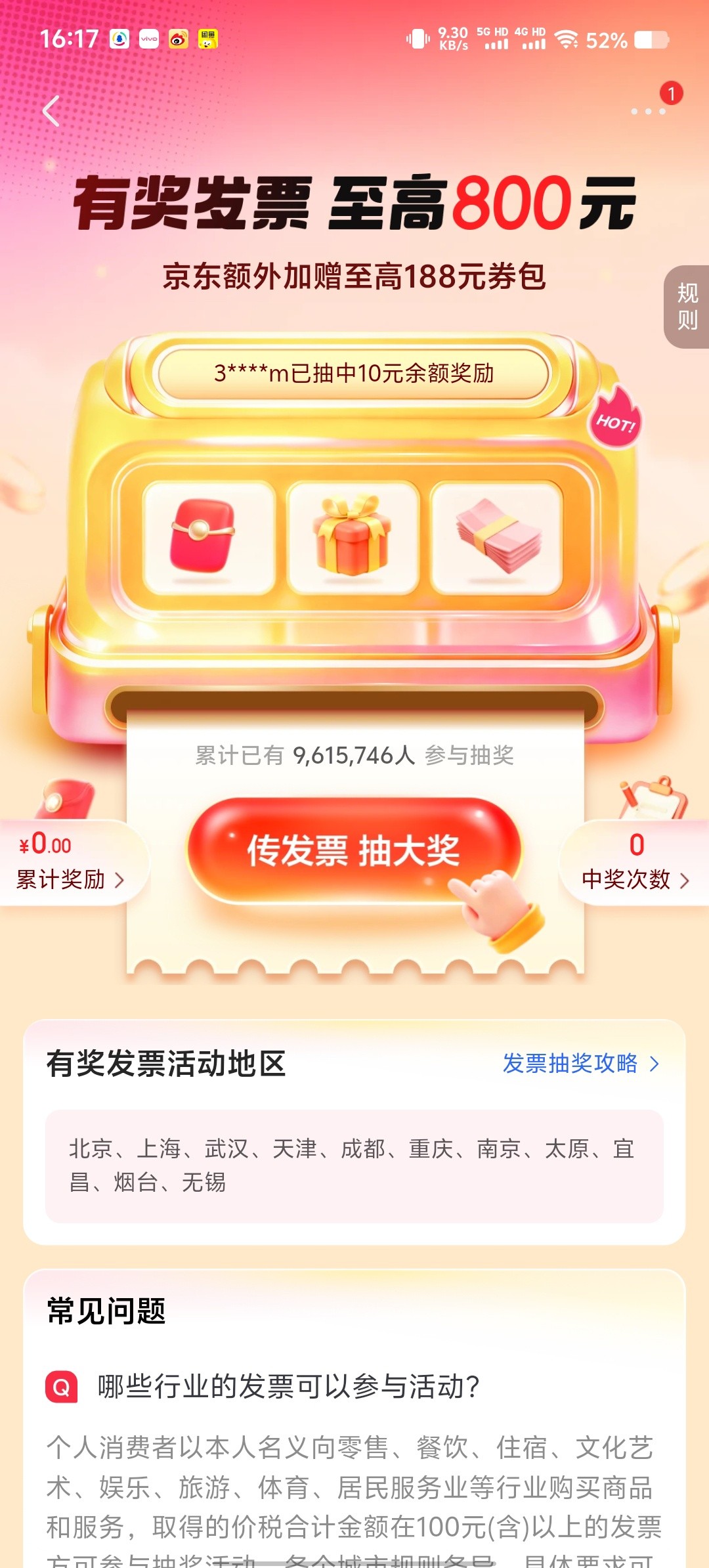Image resolution: width=709 pixels, height=1568 pixels.
Task: Go back using the top-left arrow
Action: (51, 110)
